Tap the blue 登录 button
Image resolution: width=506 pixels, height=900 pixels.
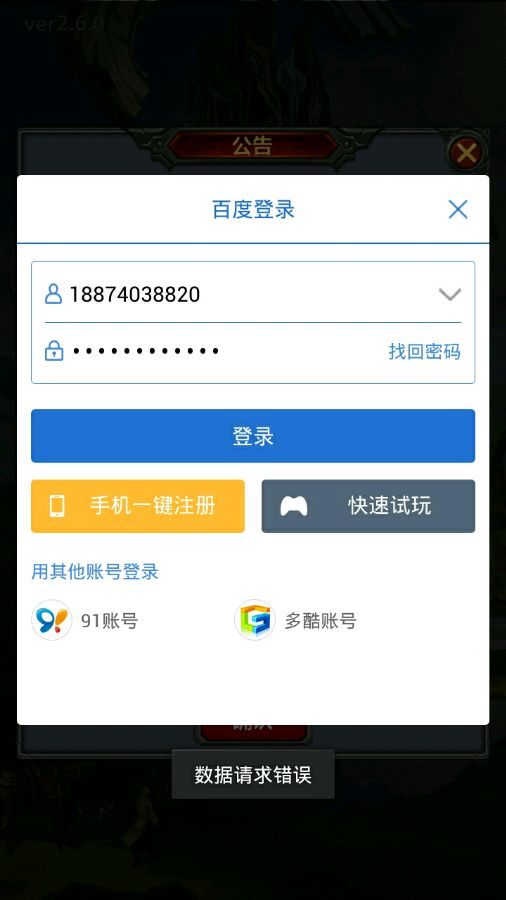[253, 436]
